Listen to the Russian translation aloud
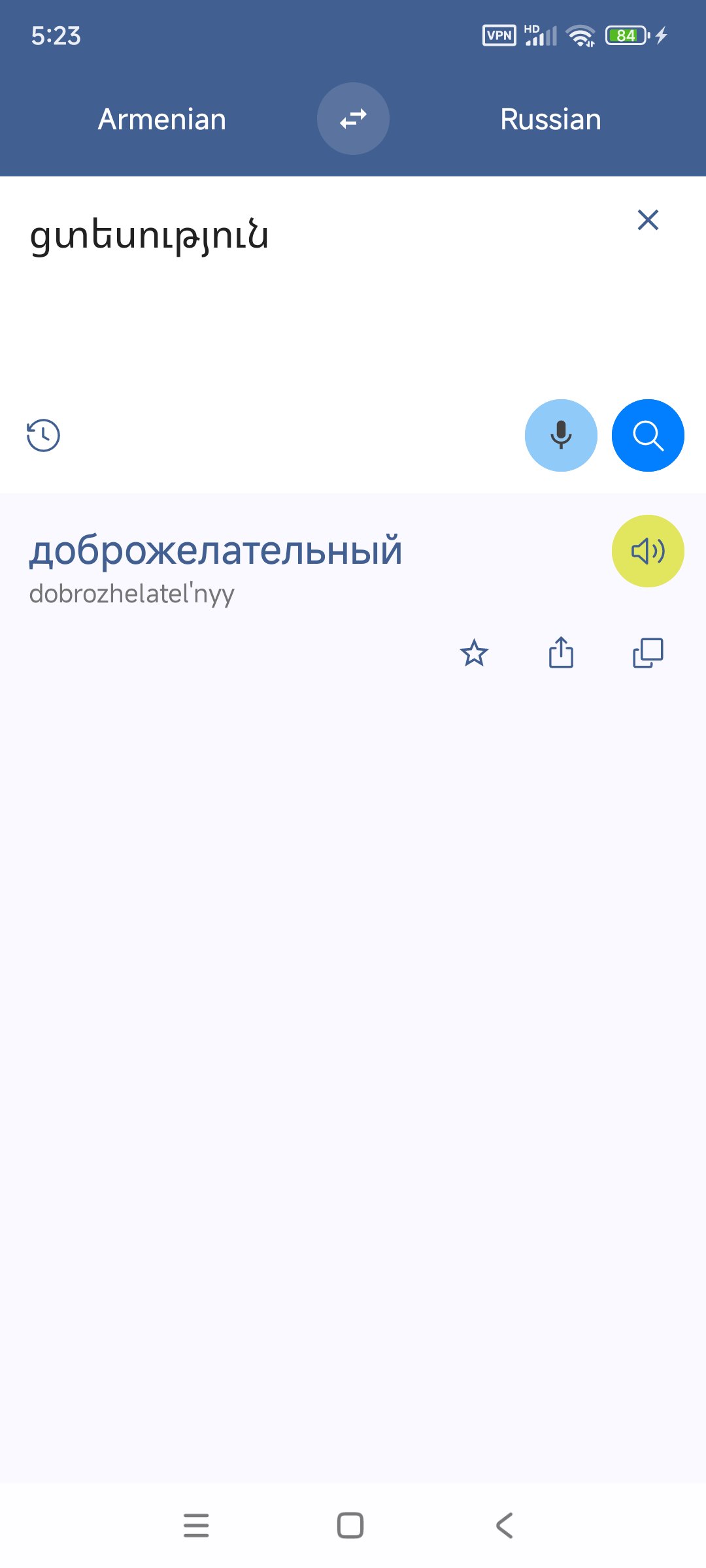The height and width of the screenshot is (1568, 706). pyautogui.click(x=647, y=551)
